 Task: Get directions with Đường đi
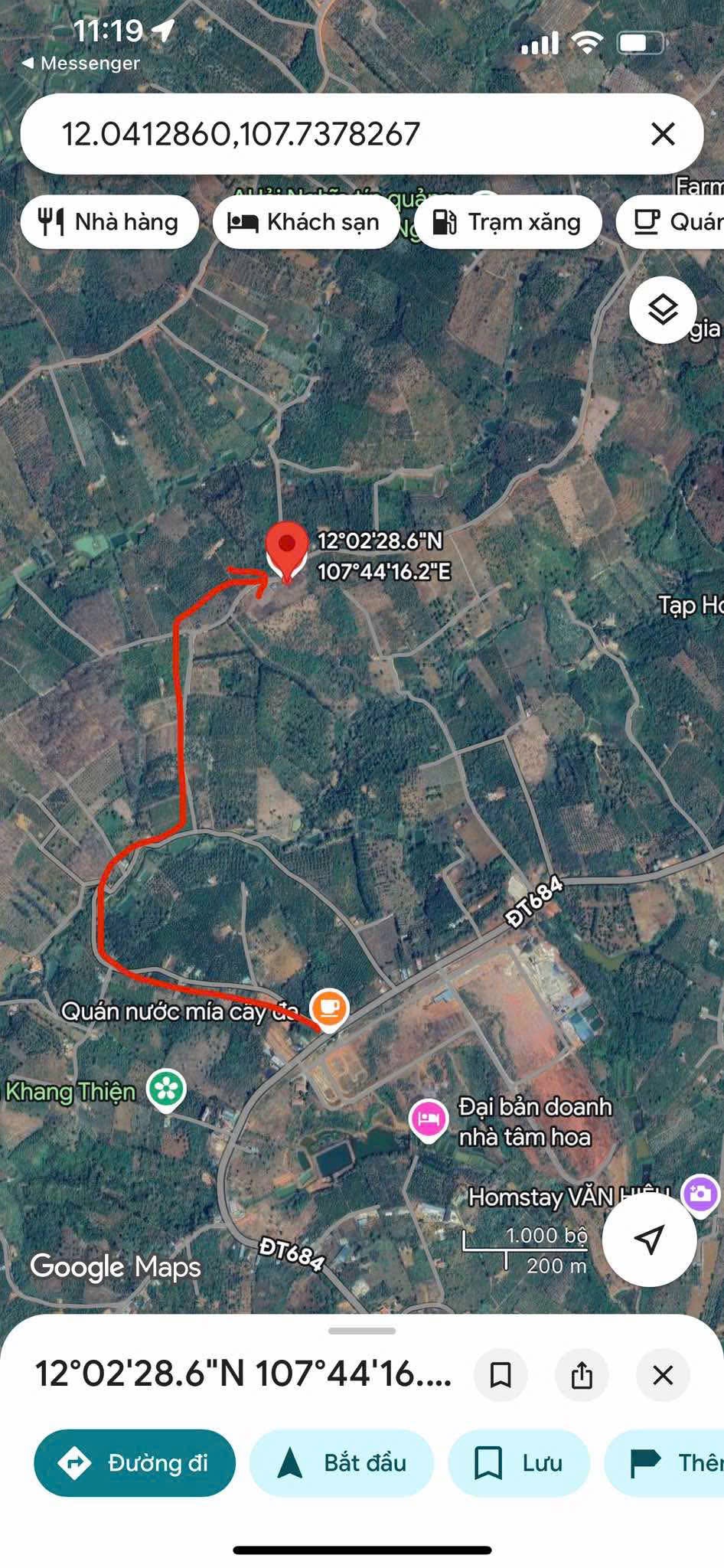point(135,1462)
